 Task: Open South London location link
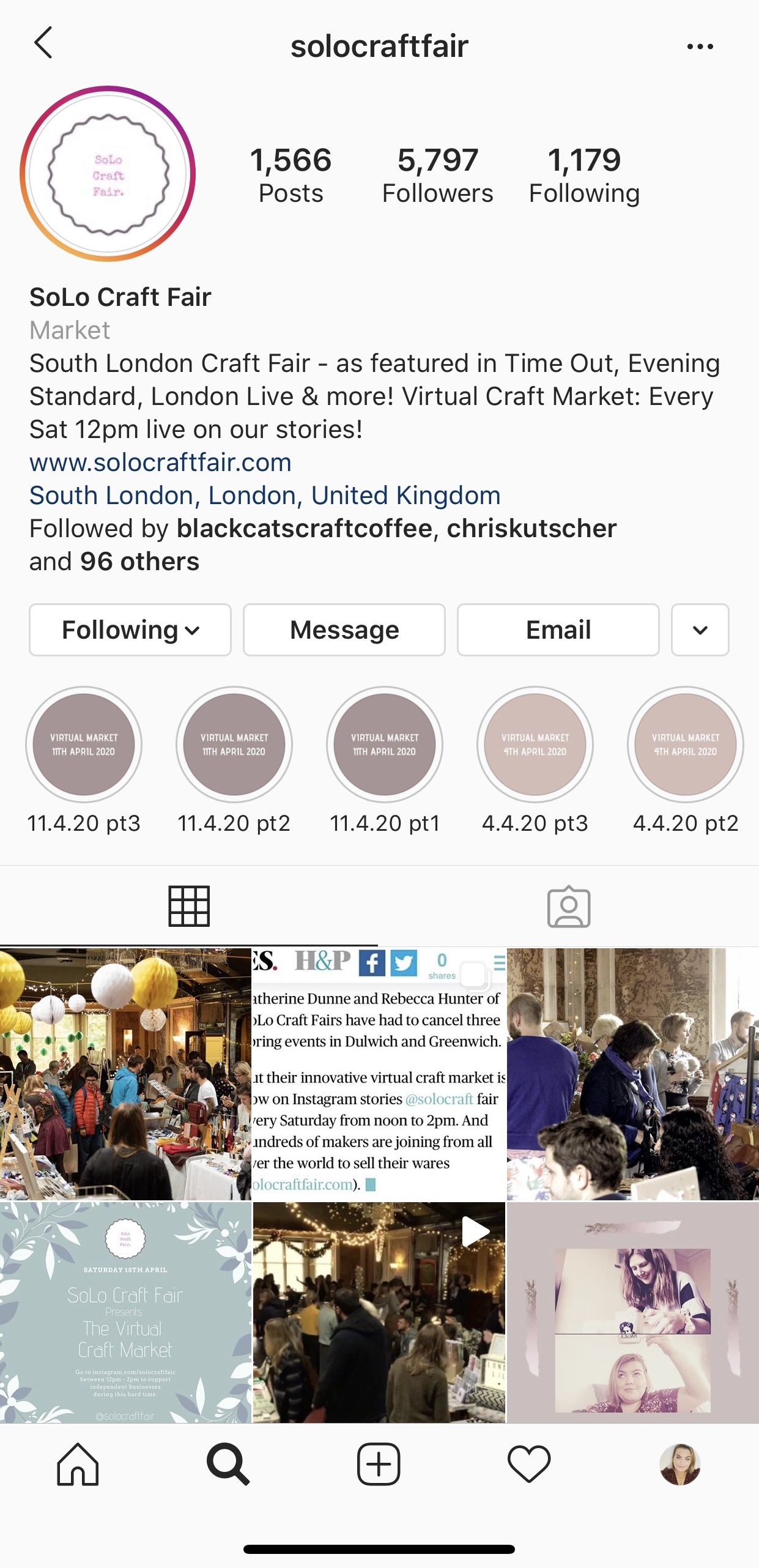(265, 496)
